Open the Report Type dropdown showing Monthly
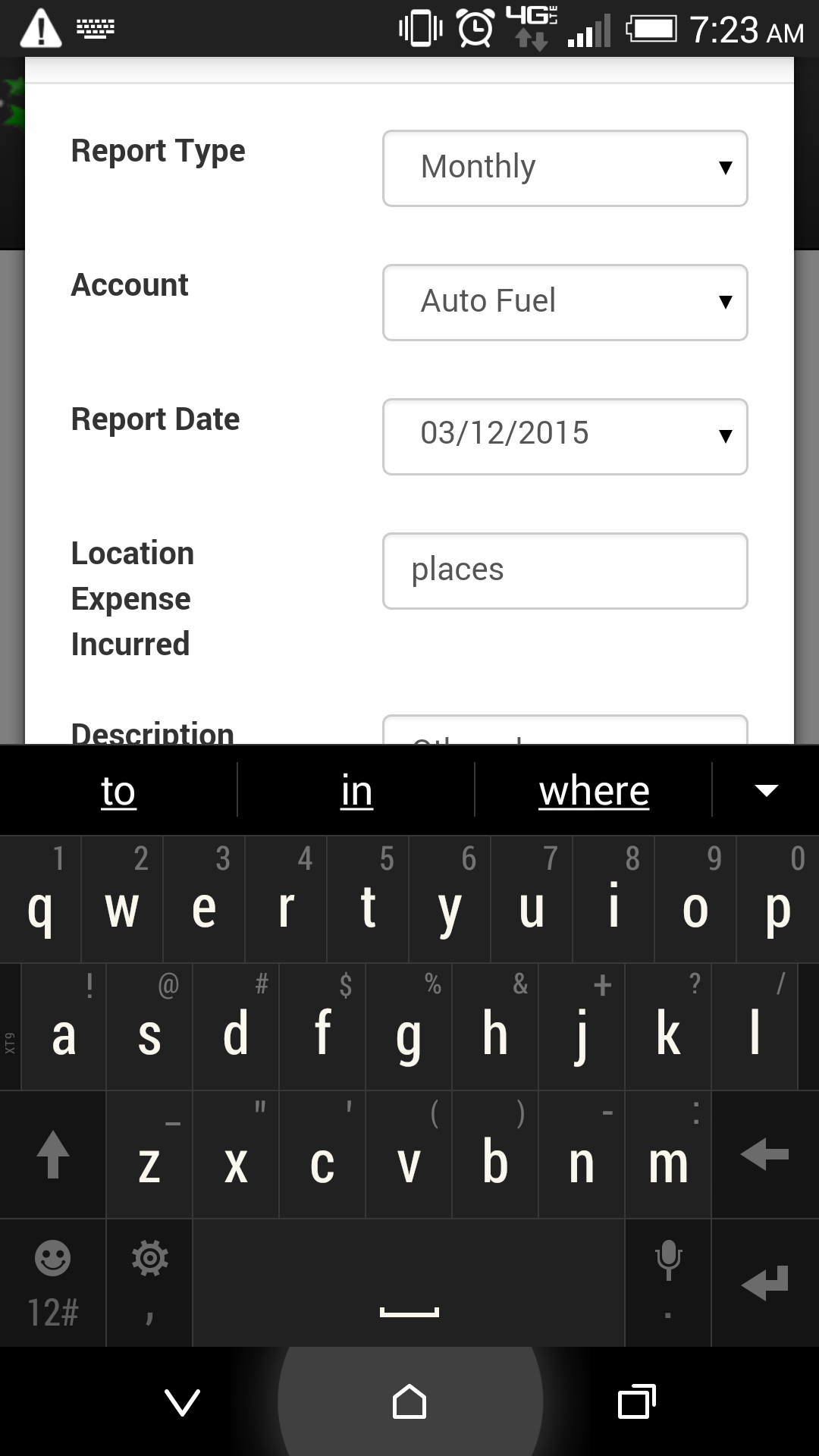This screenshot has width=819, height=1456. pyautogui.click(x=565, y=168)
